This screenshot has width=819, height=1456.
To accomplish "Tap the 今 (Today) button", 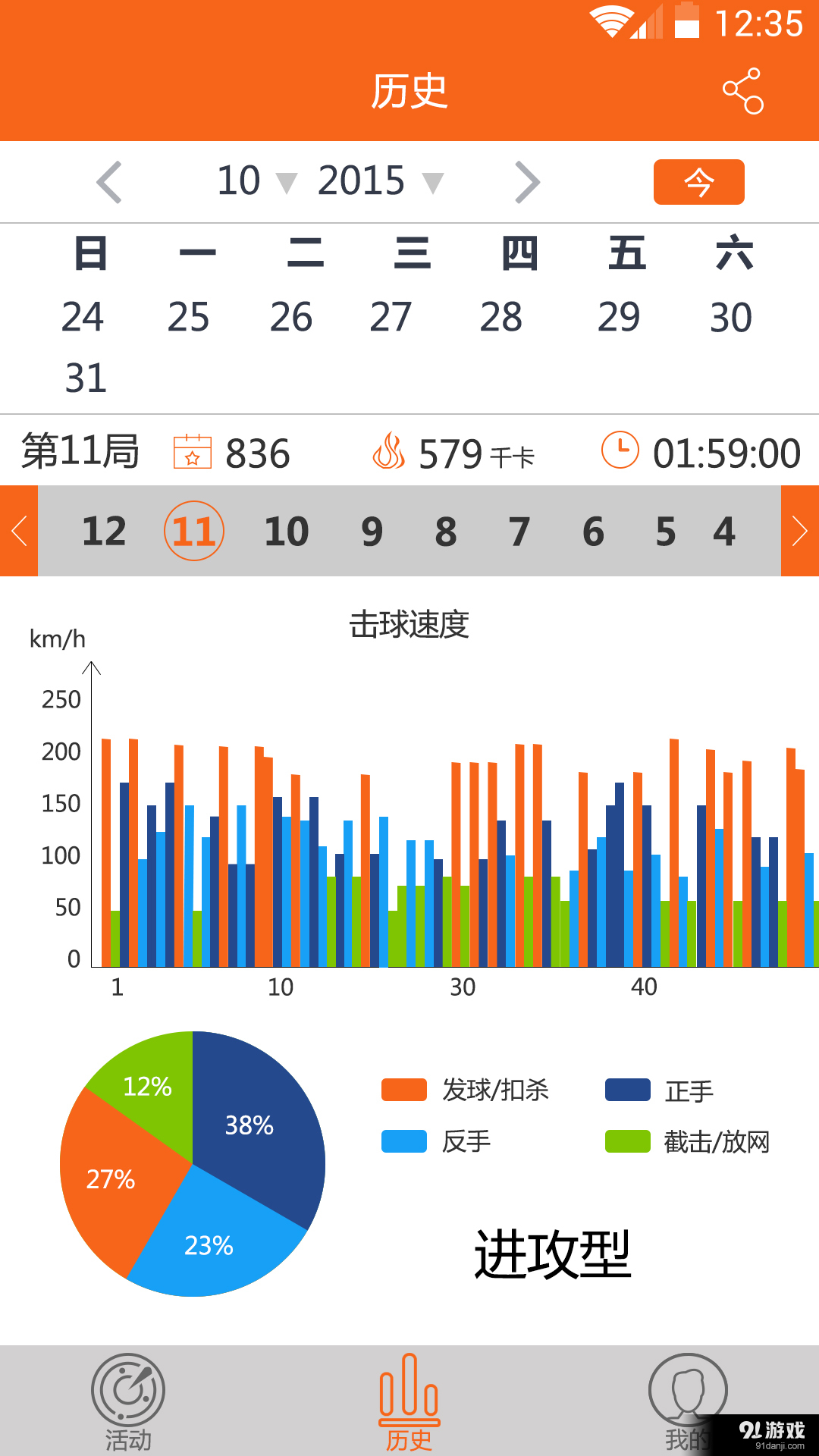I will pos(698,180).
